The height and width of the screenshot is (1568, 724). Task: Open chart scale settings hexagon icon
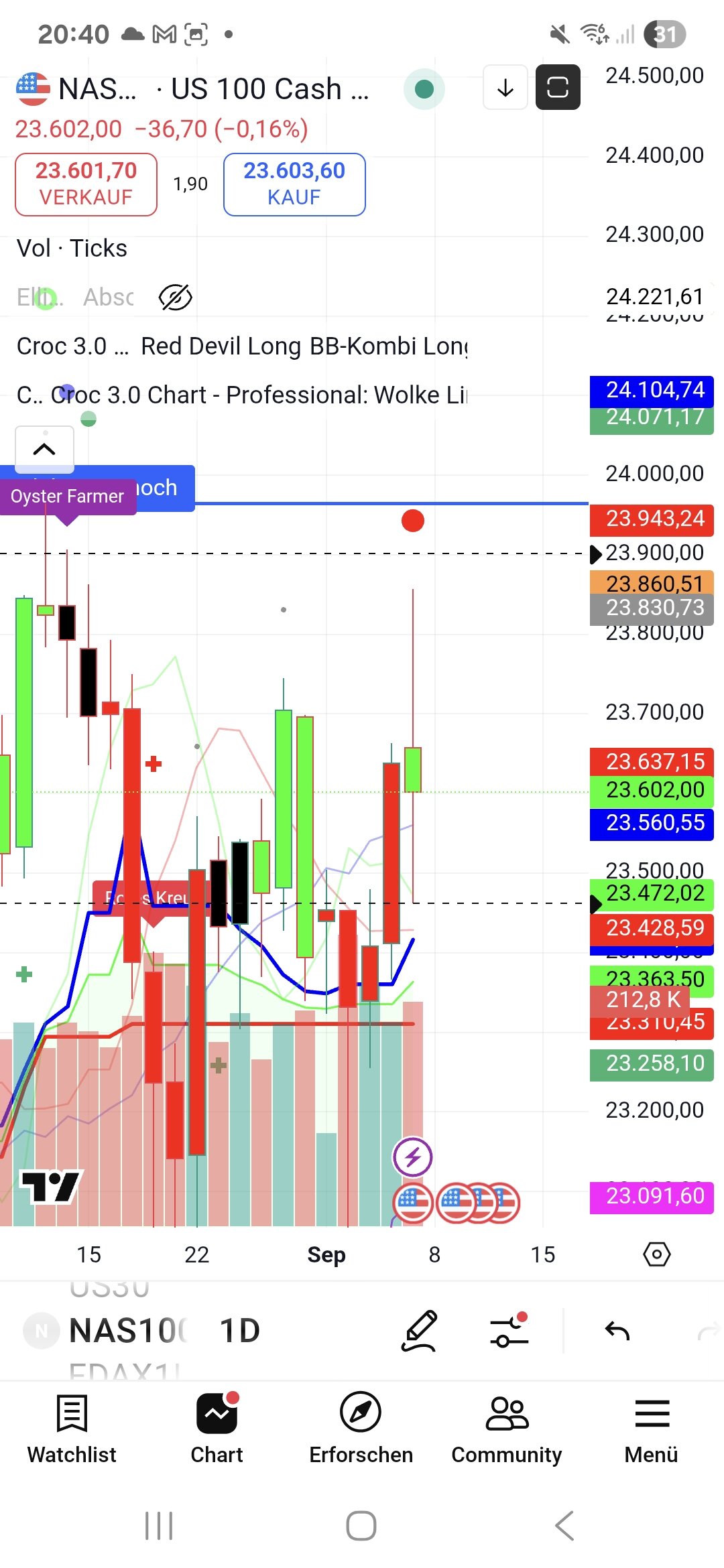(656, 1254)
